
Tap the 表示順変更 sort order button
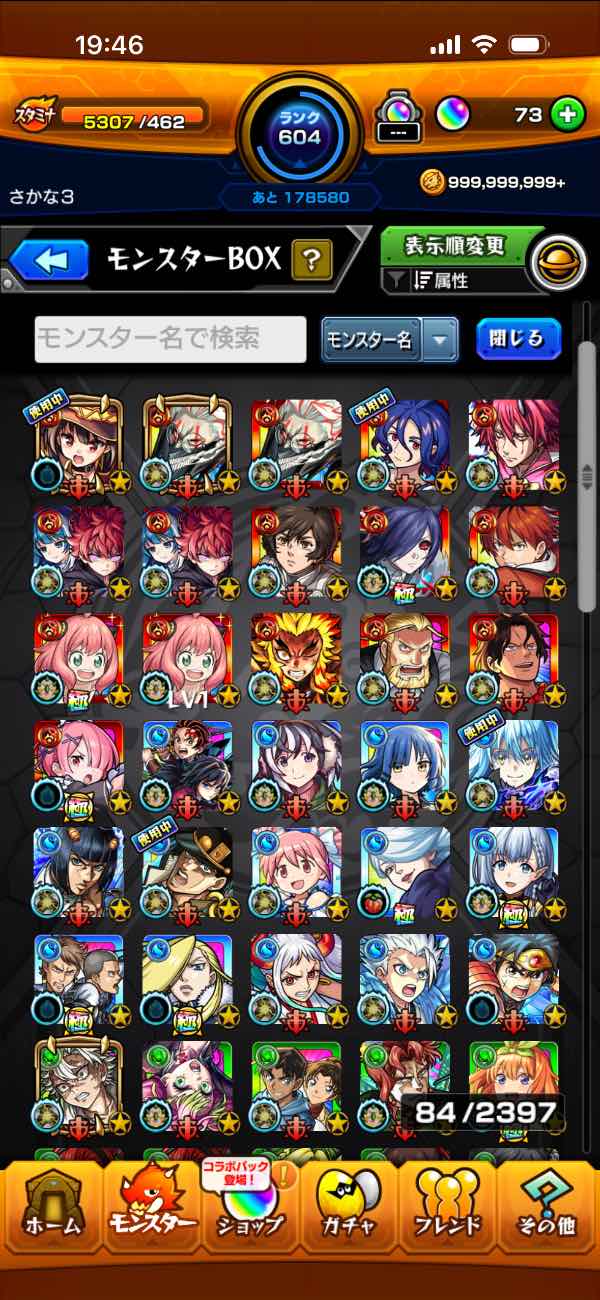(x=454, y=246)
